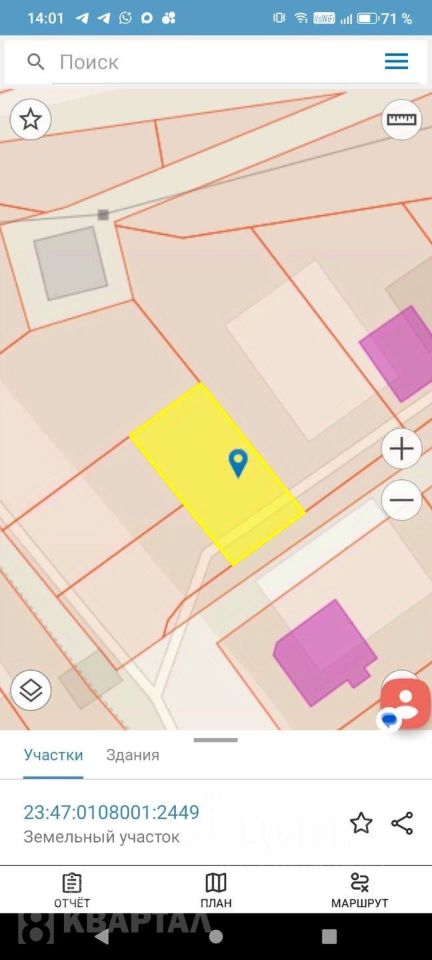The image size is (432, 960).
Task: Zoom in with the plus button
Action: [401, 450]
